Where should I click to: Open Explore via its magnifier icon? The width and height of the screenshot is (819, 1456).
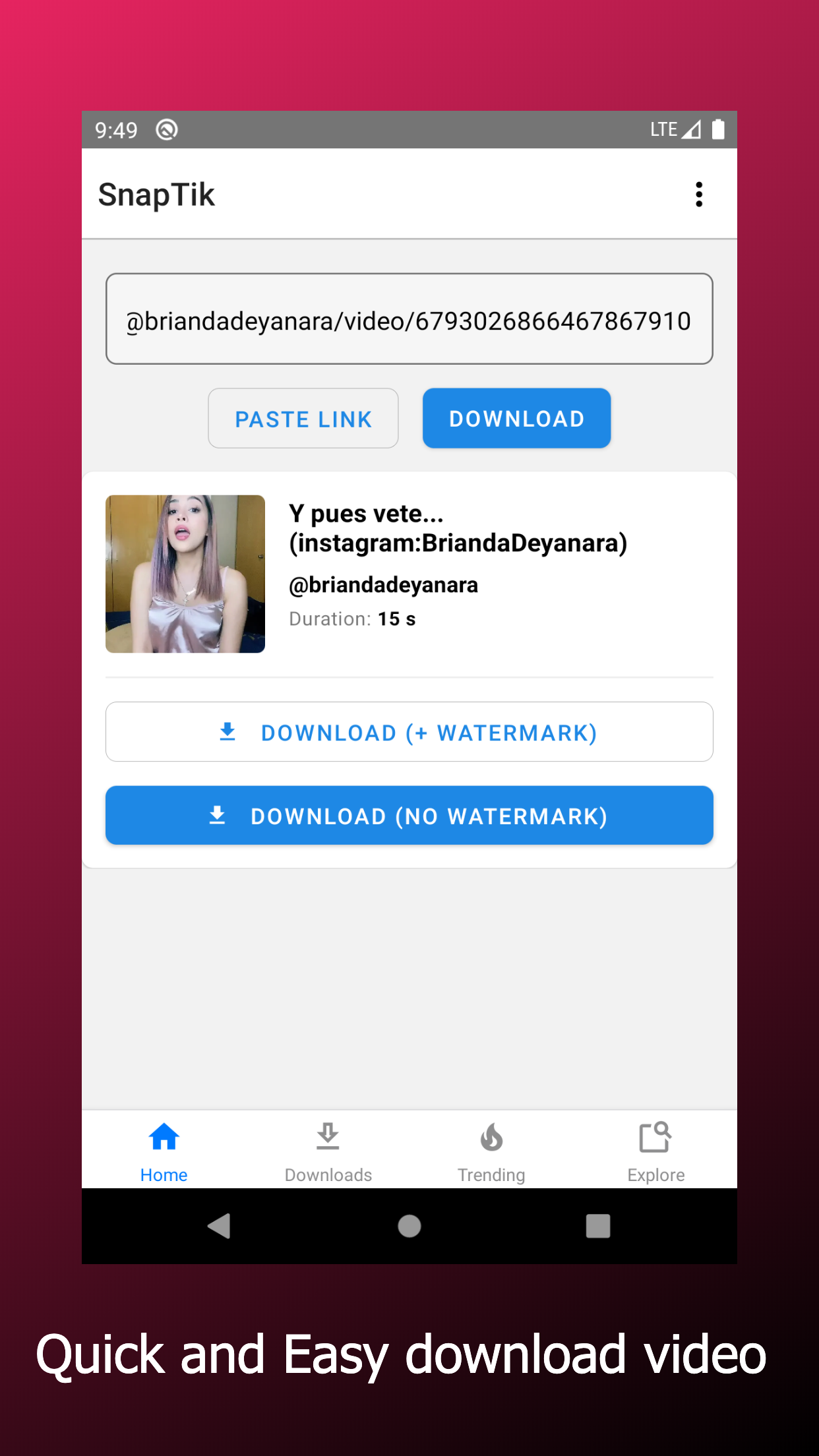click(657, 1136)
